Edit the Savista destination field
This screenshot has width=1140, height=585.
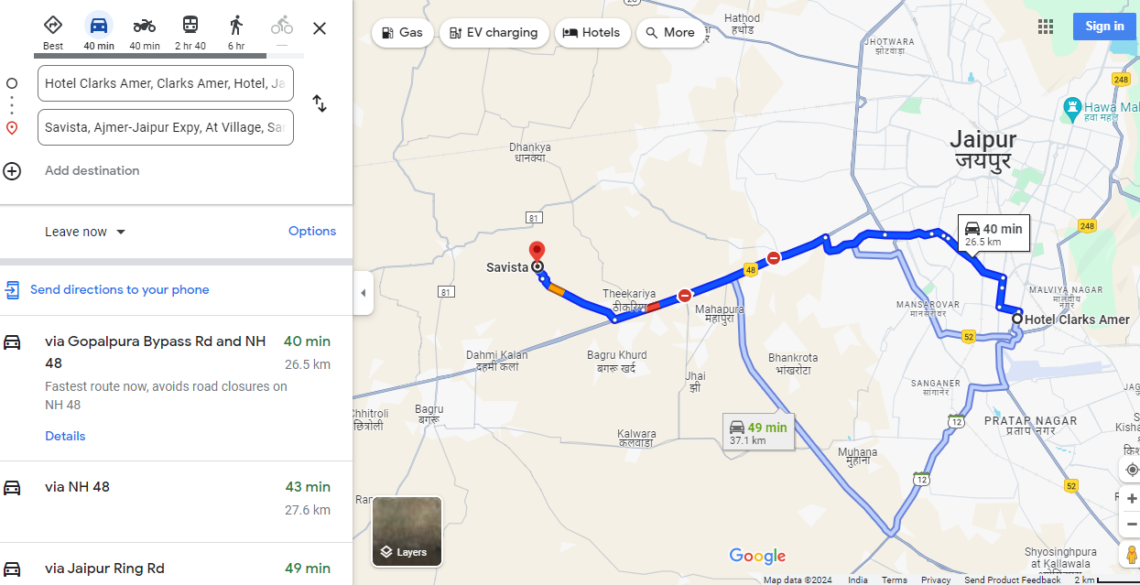[x=165, y=127]
